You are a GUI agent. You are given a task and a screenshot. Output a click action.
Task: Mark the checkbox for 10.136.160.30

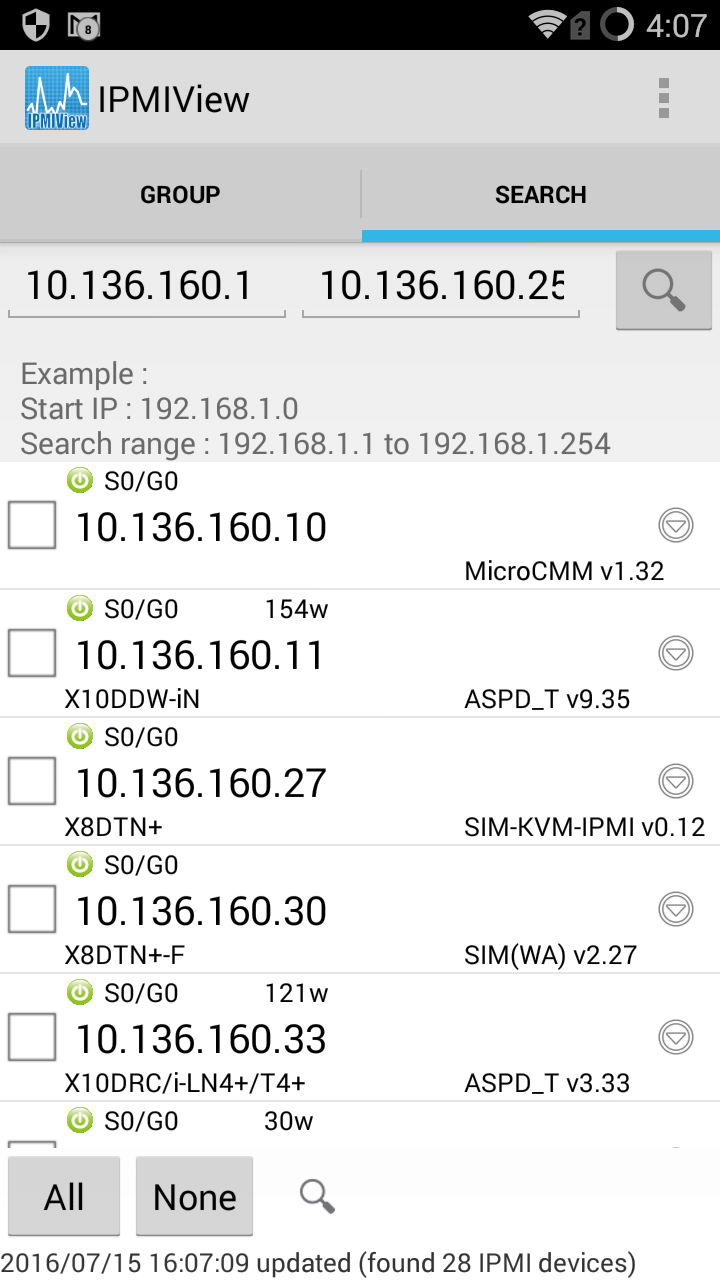point(32,909)
